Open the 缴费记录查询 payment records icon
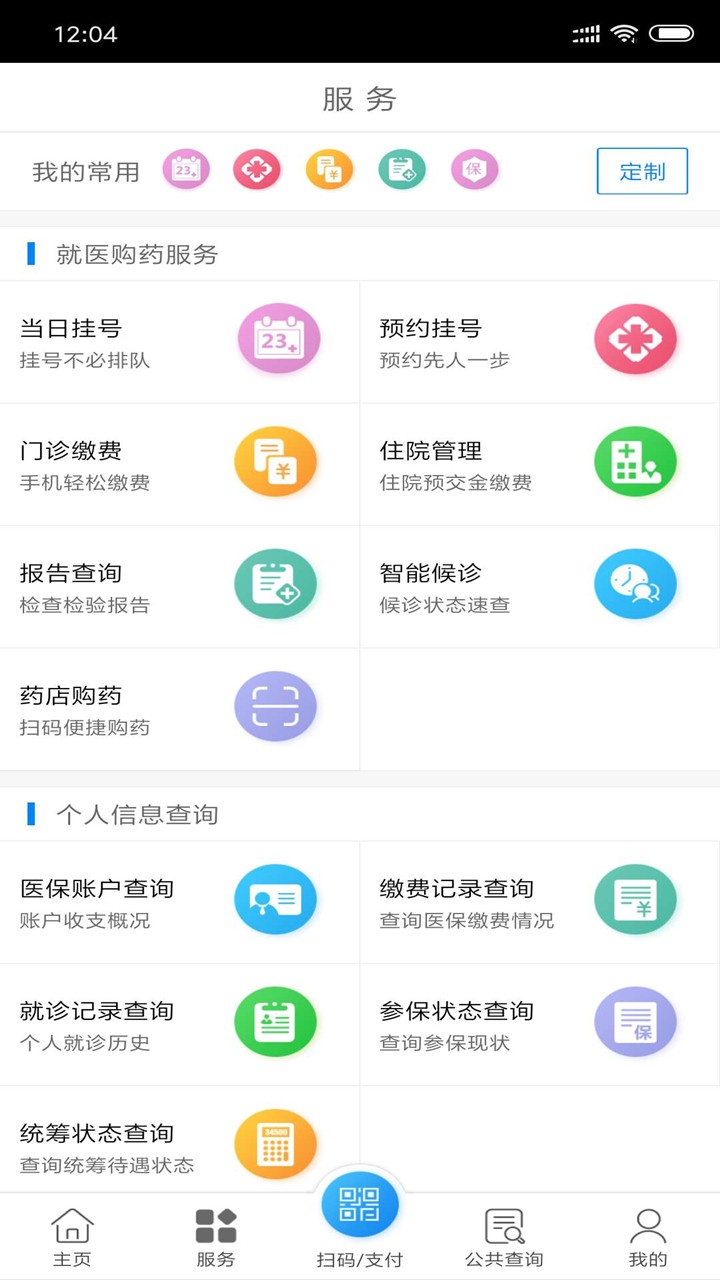 (x=636, y=900)
